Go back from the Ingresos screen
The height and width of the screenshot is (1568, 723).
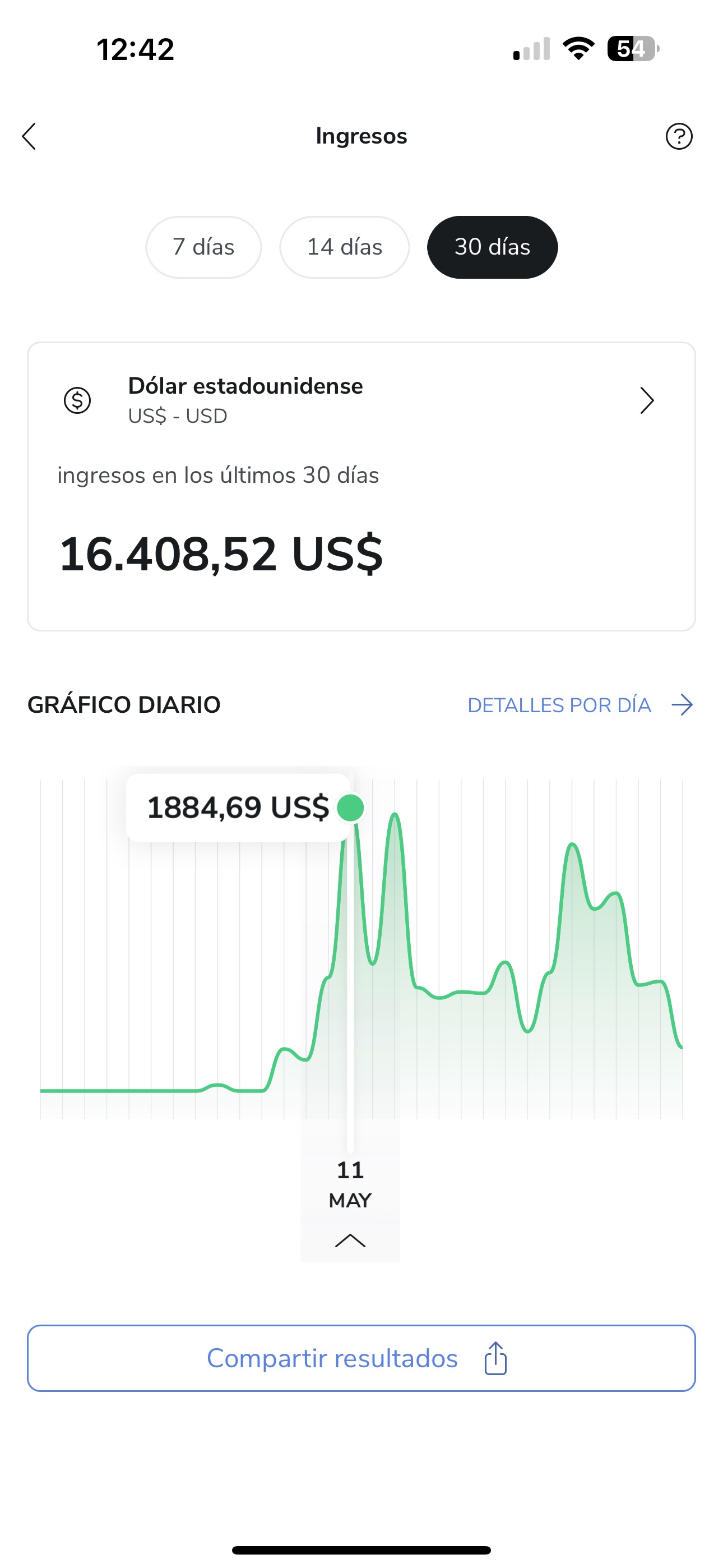pyautogui.click(x=29, y=136)
